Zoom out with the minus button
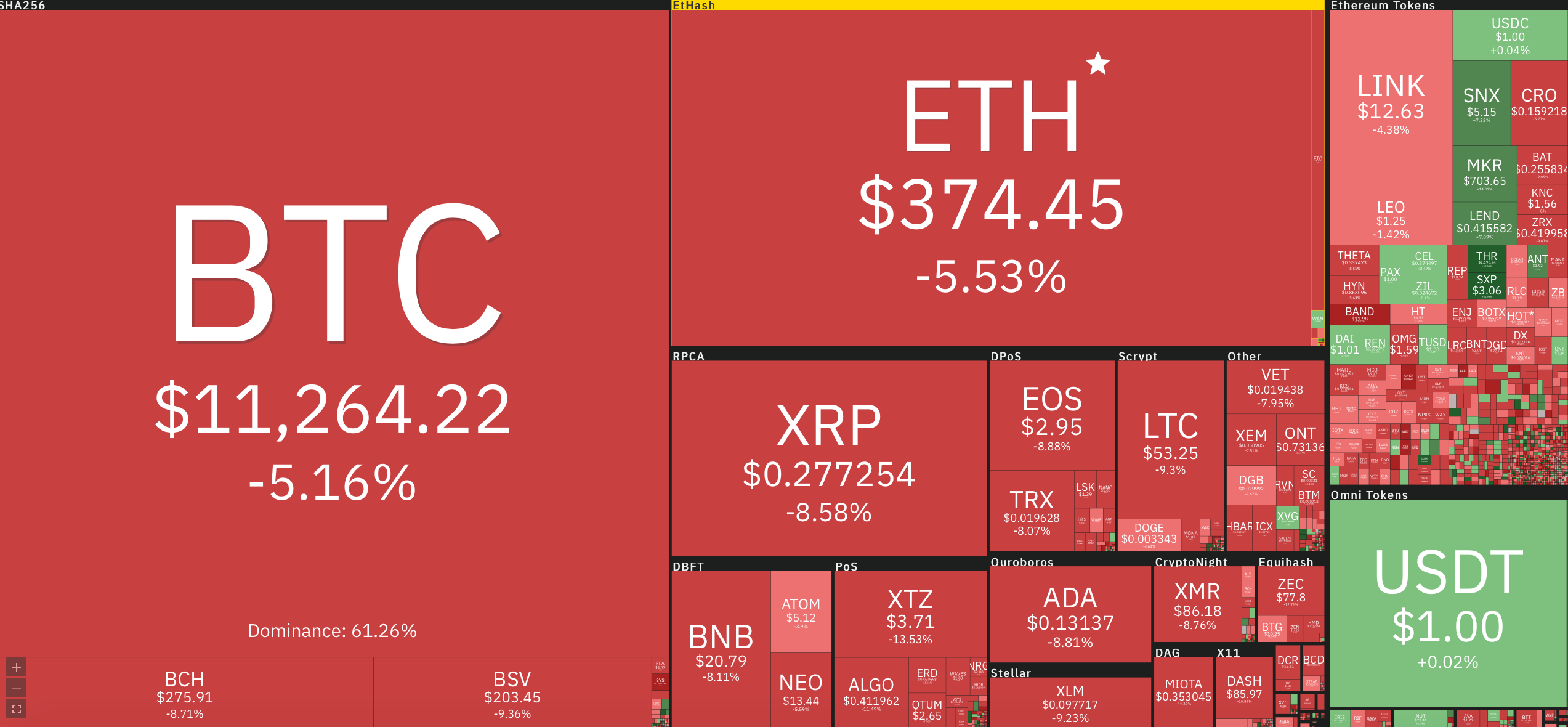Screen dimensions: 1568x727 17,688
